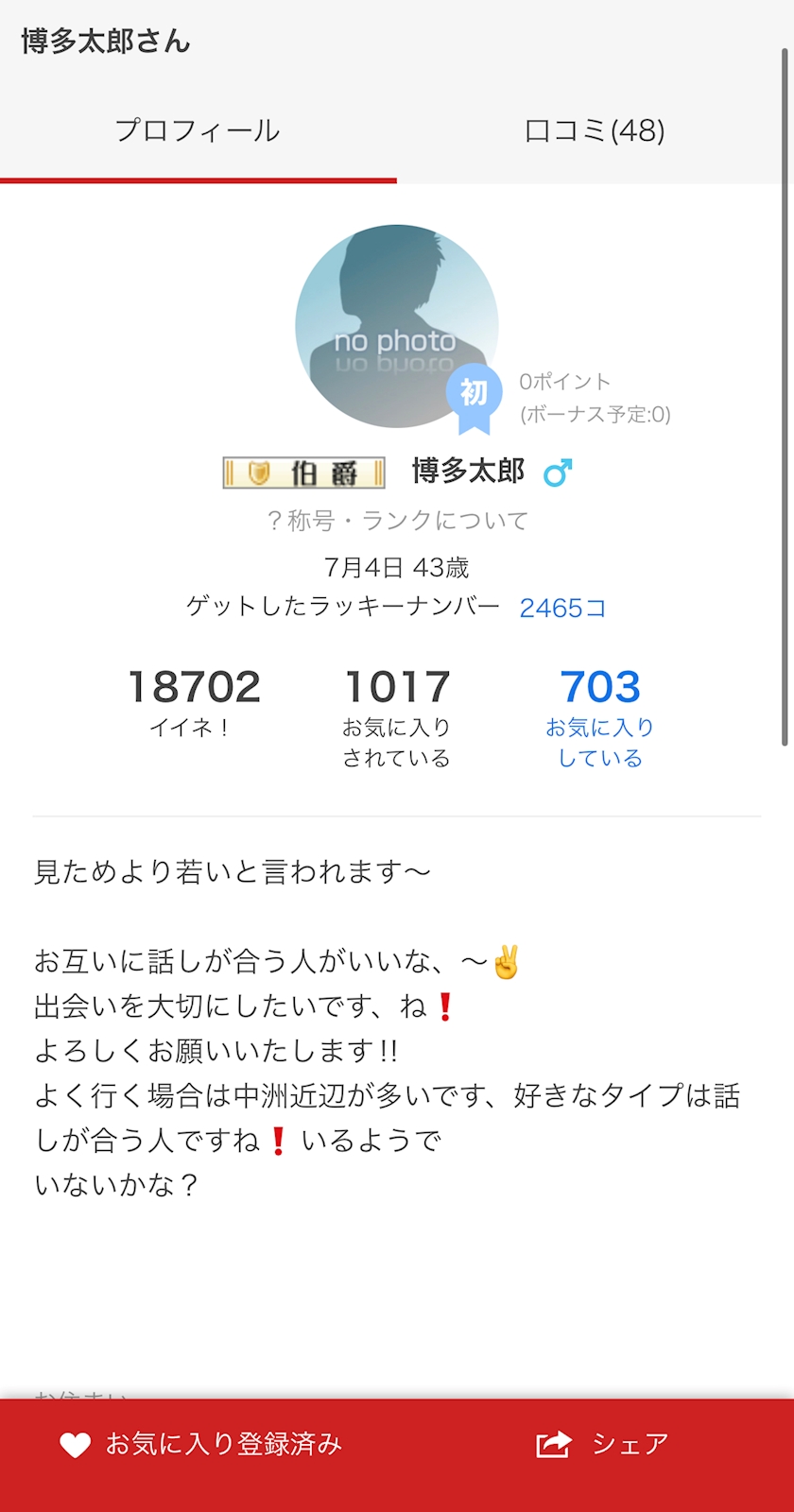
Task: Switch to the プロフィール tab
Action: [198, 131]
